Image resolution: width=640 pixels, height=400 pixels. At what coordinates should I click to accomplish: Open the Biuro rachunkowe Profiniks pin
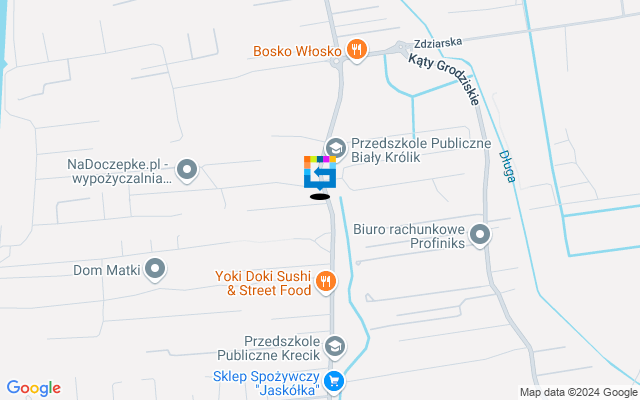(x=481, y=237)
